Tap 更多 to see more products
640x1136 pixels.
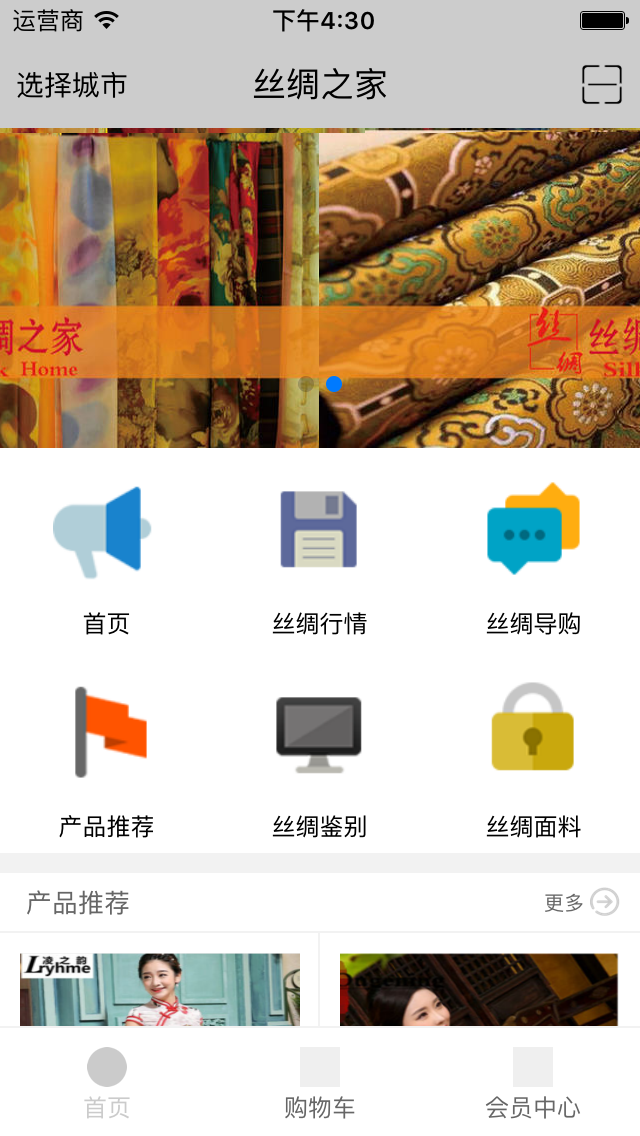[581, 902]
